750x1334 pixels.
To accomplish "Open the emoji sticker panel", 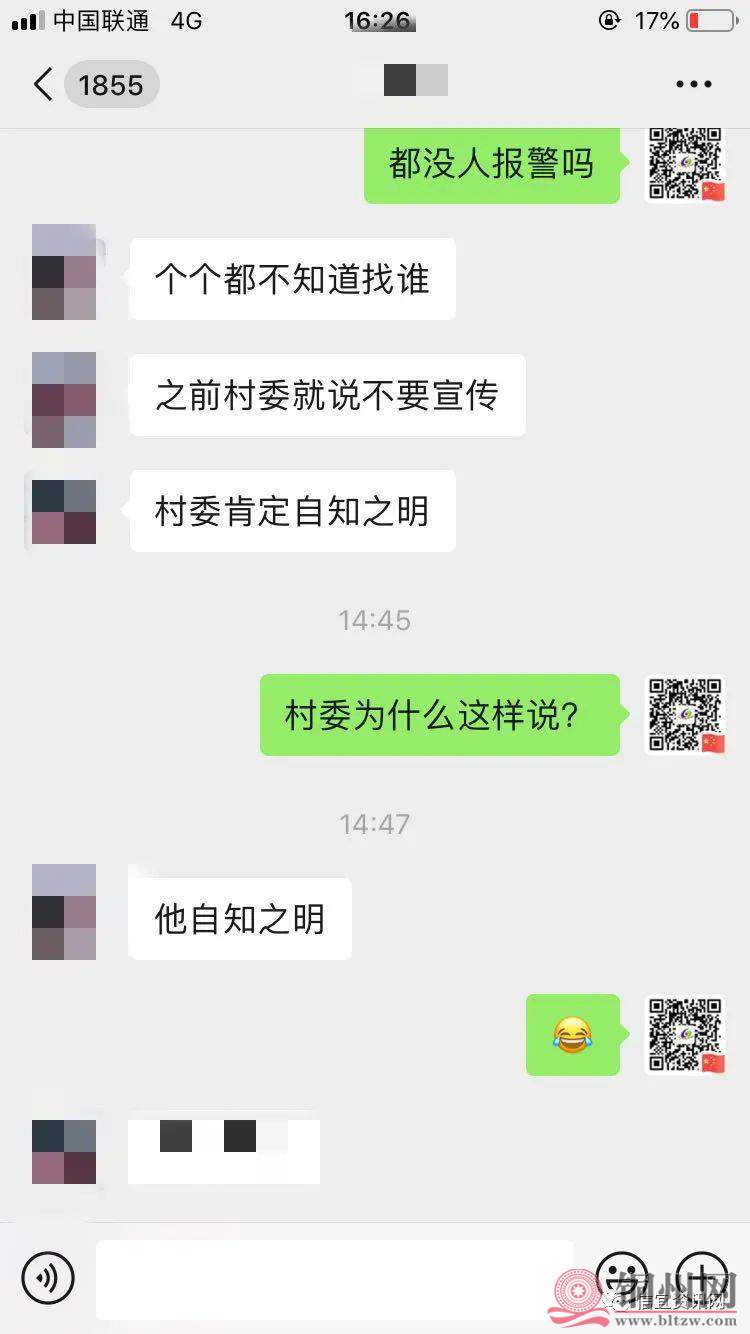I will [621, 1277].
